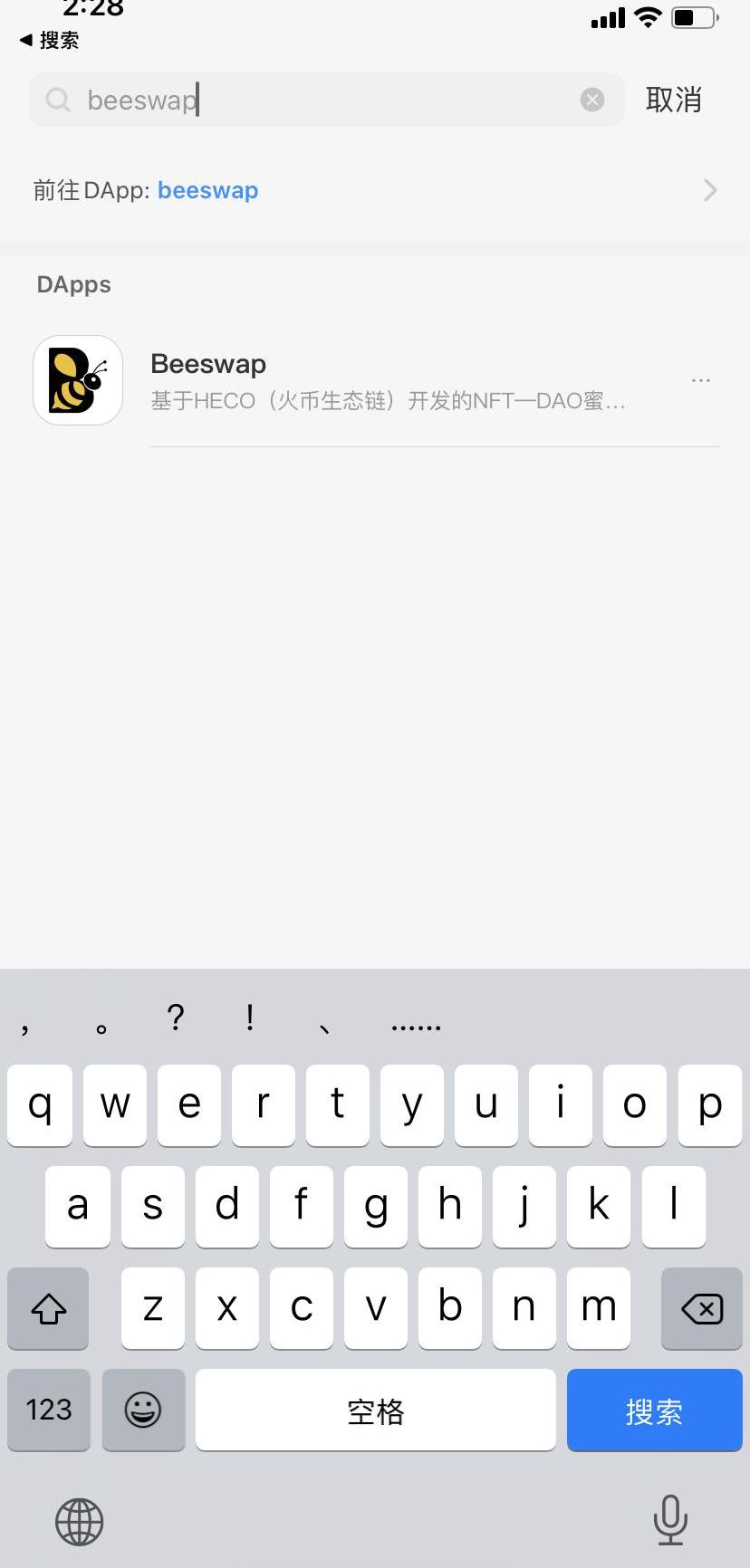Start dictation with the microphone
Screen dimensions: 750x1568
[670, 1519]
